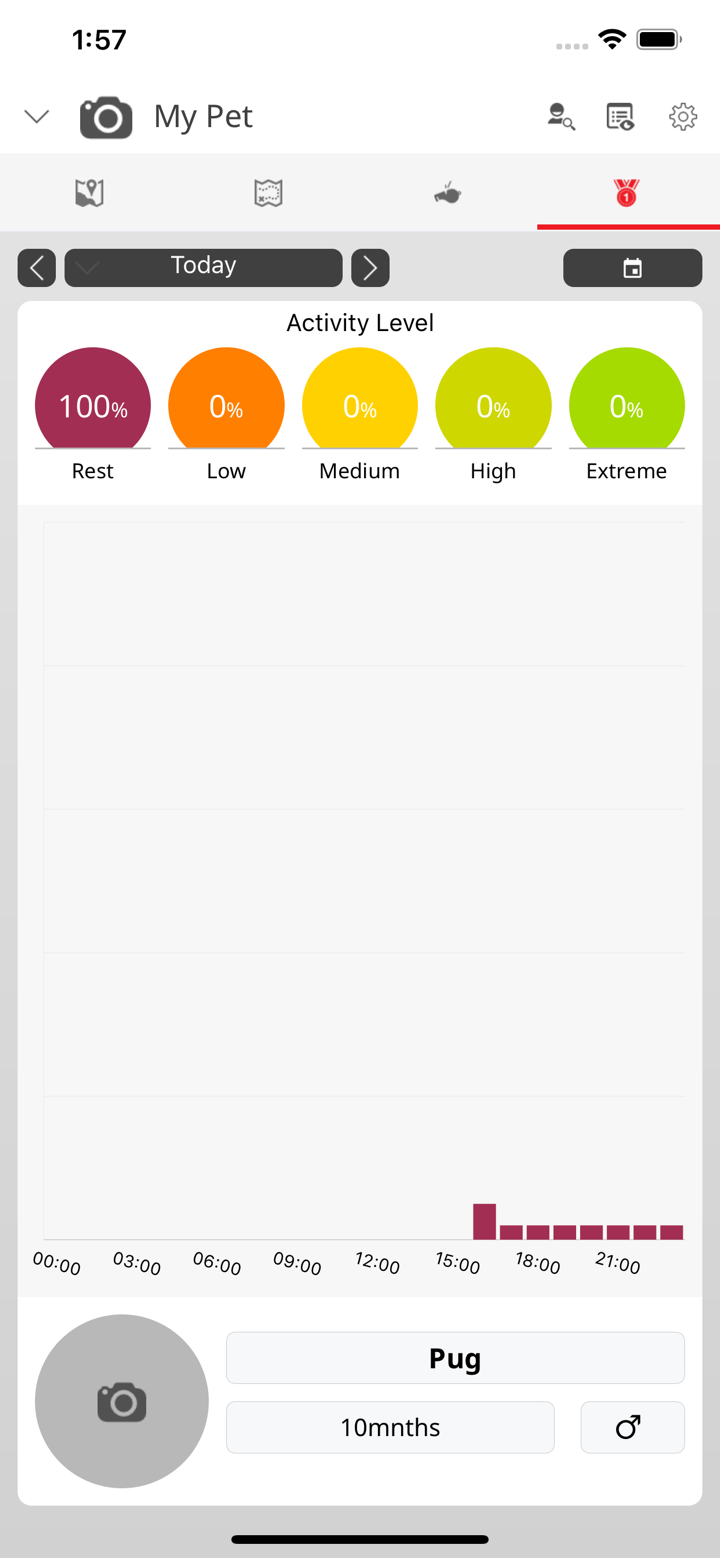Viewport: 720px width, 1558px height.
Task: Select the medal activity ranking icon
Action: 627,192
